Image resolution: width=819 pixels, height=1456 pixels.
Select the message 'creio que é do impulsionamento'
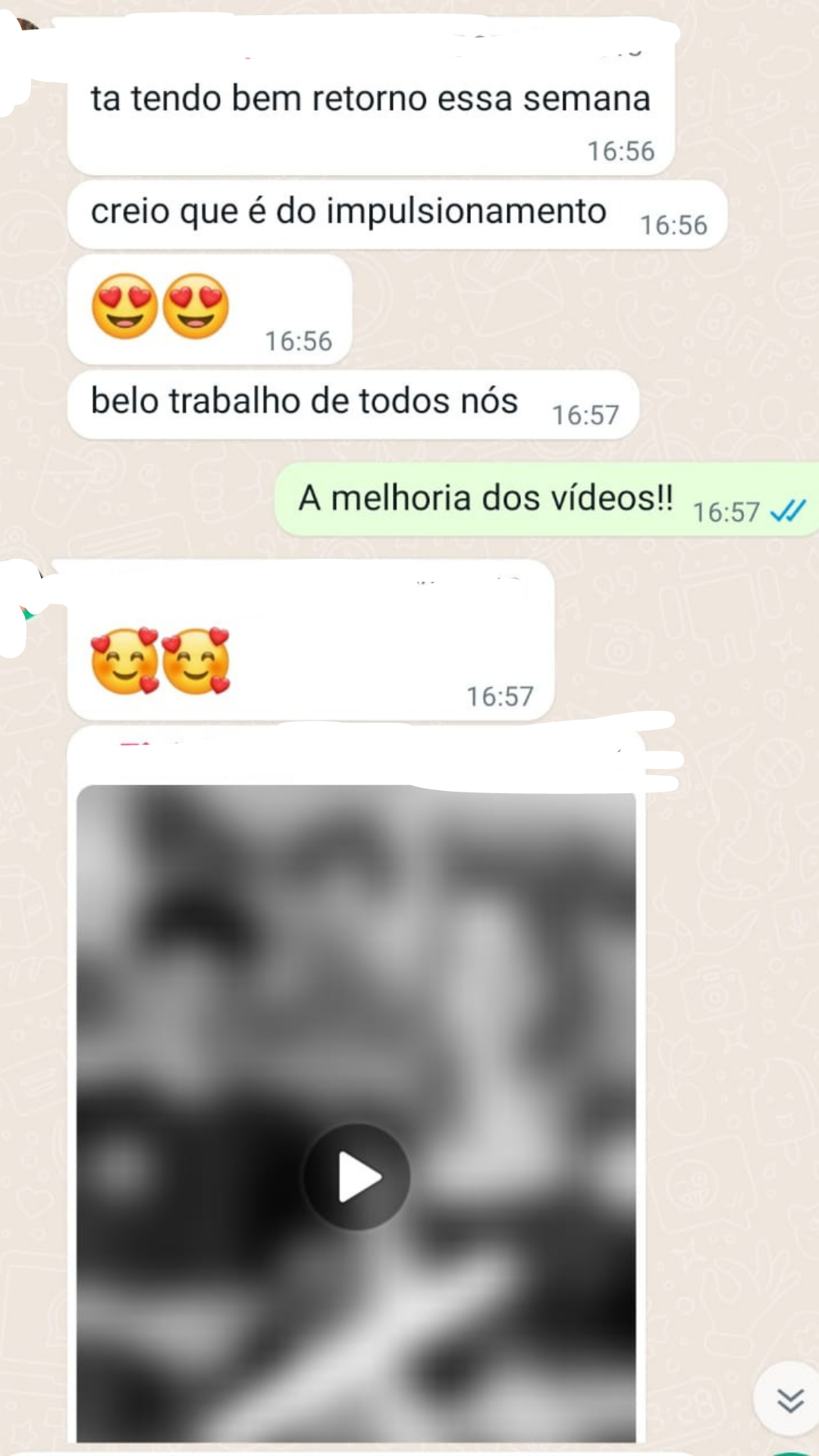[348, 211]
